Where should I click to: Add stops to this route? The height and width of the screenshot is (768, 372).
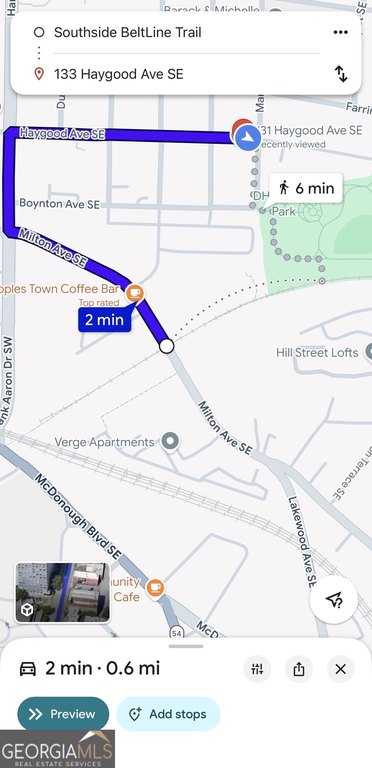168,714
